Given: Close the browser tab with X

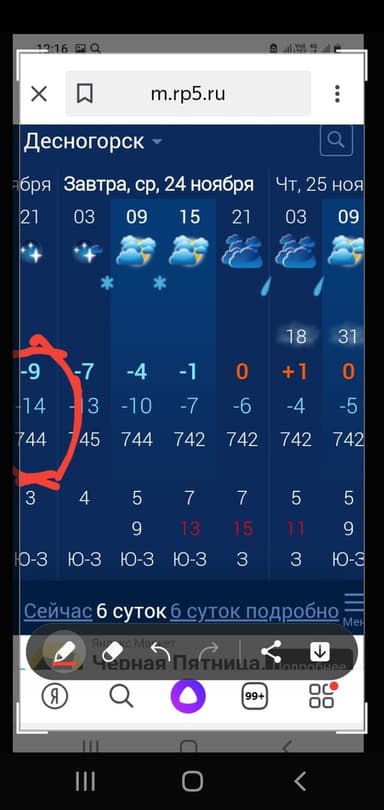Looking at the screenshot, I should [x=39, y=94].
